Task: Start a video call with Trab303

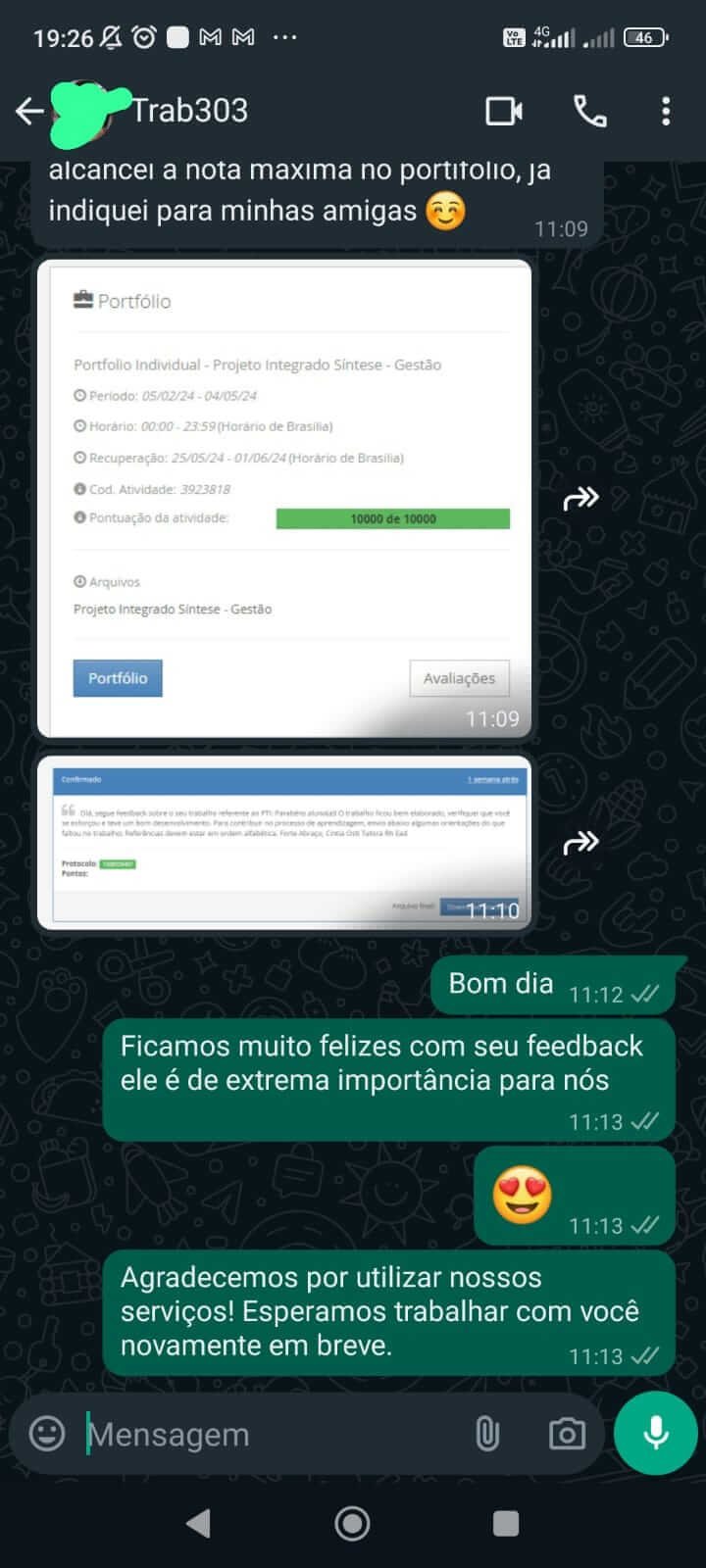Action: click(x=504, y=111)
